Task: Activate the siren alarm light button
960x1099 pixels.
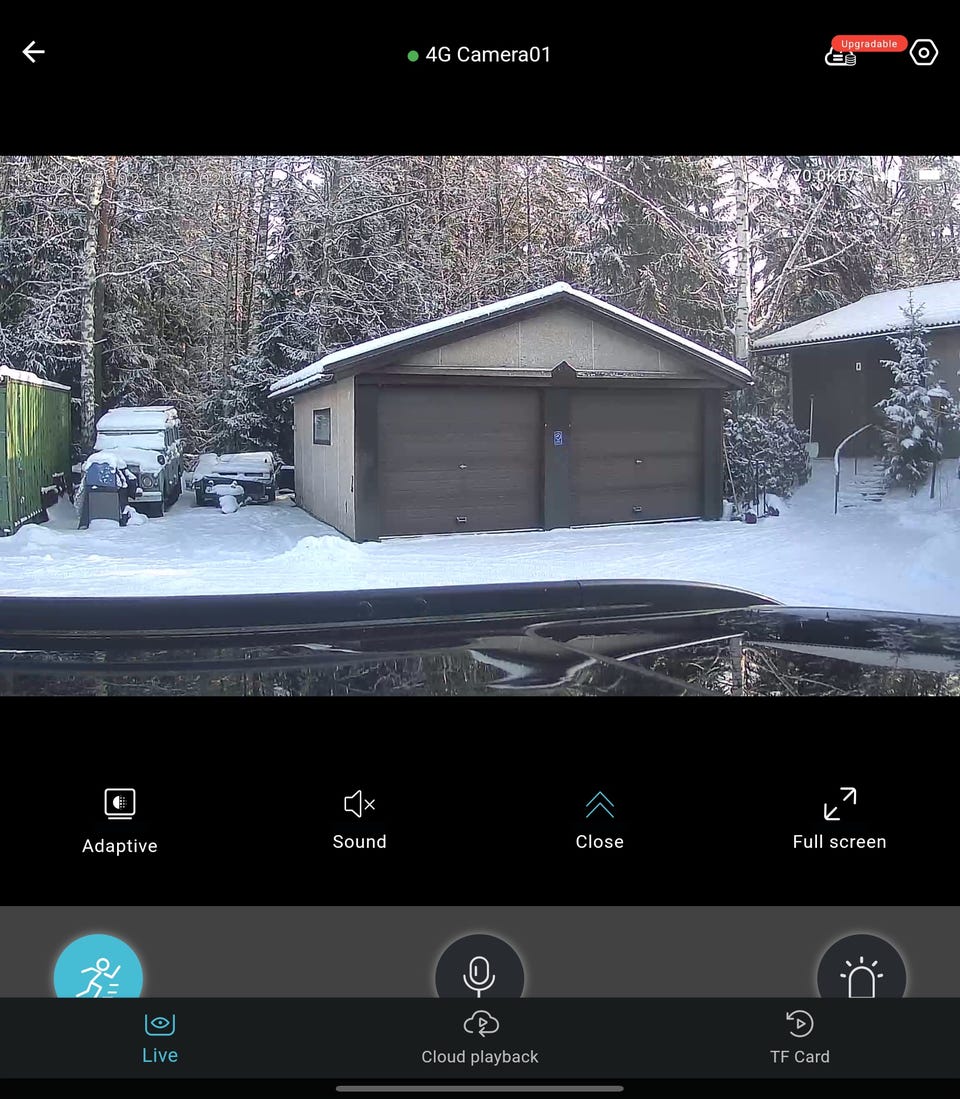Action: 861,973
